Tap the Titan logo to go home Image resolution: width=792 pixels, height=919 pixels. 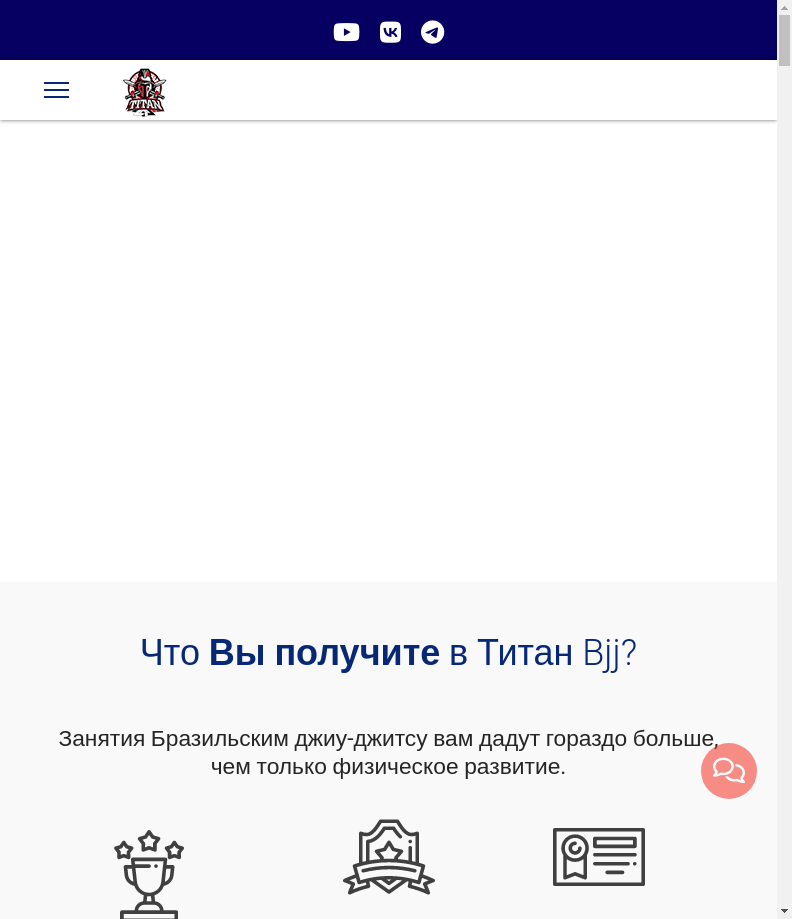click(144, 91)
